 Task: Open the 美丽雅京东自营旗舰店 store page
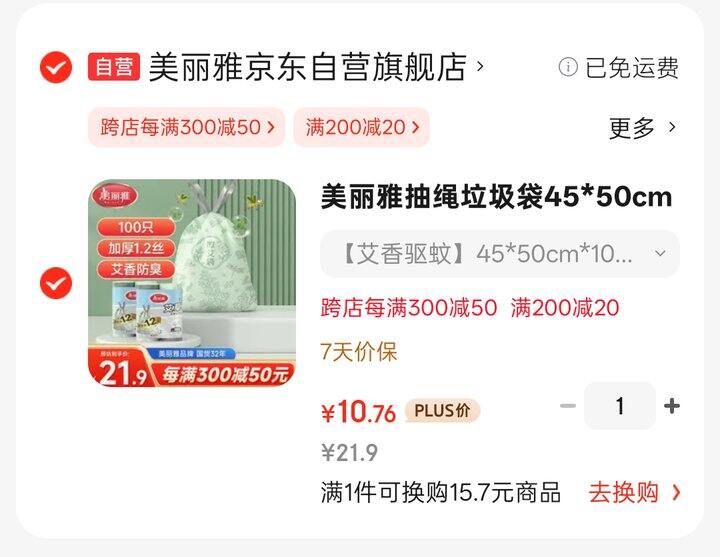[x=316, y=67]
